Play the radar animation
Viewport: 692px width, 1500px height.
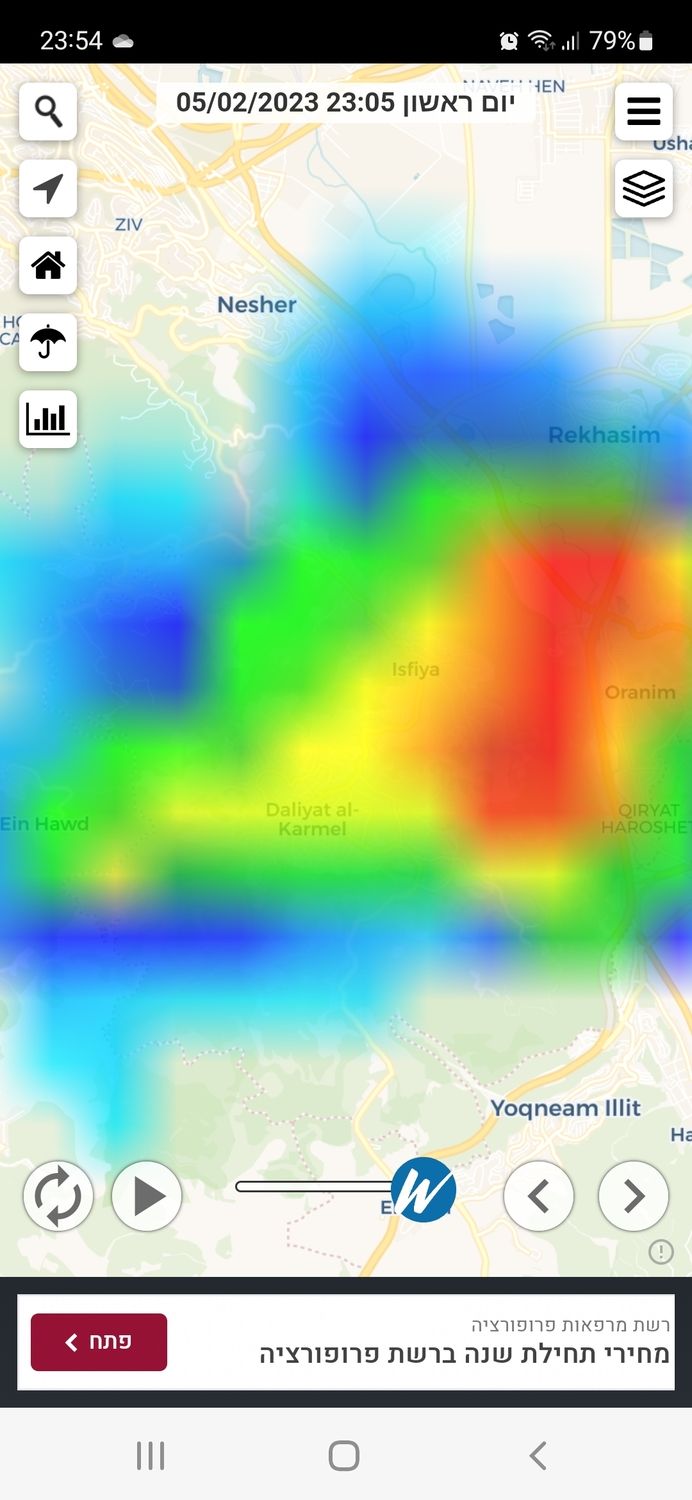[147, 1196]
